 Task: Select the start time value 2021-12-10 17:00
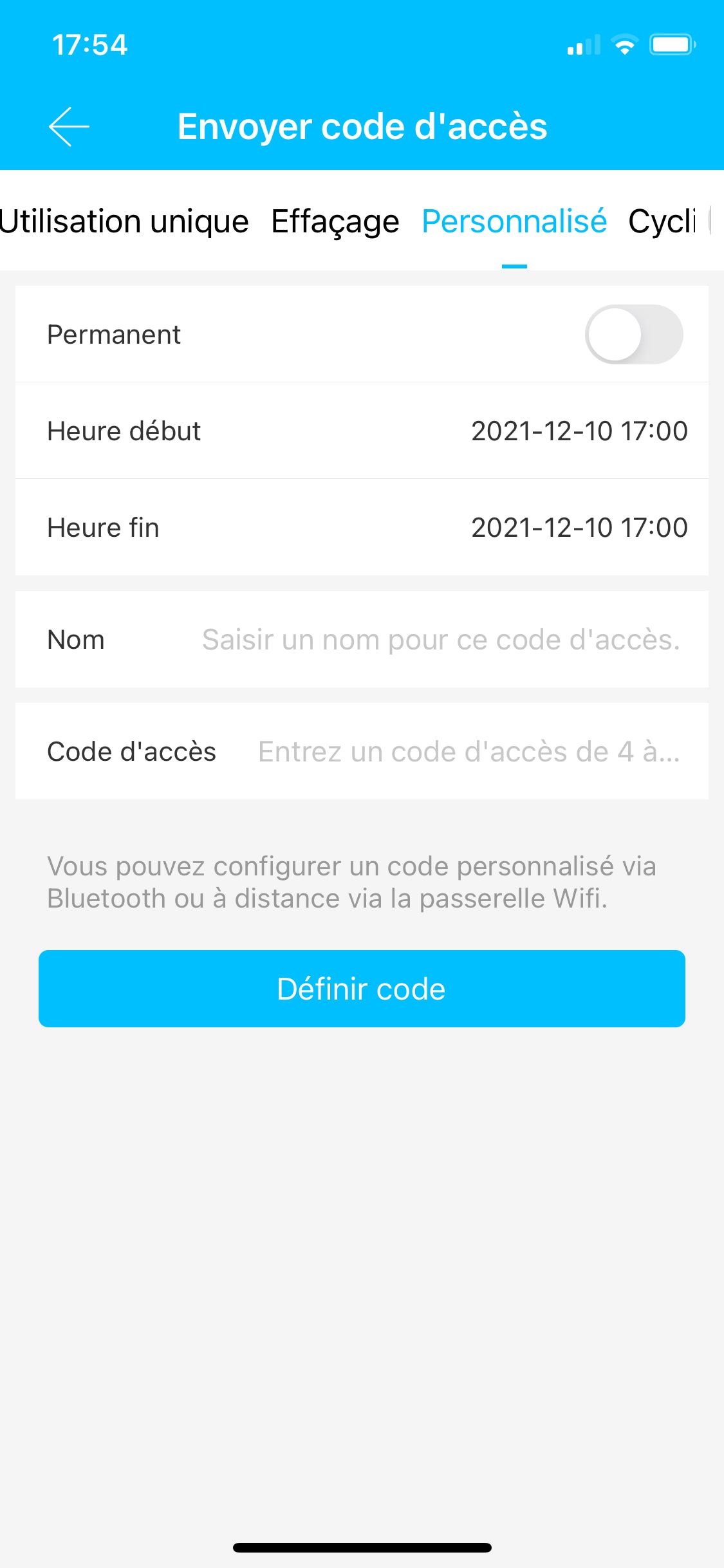[580, 431]
